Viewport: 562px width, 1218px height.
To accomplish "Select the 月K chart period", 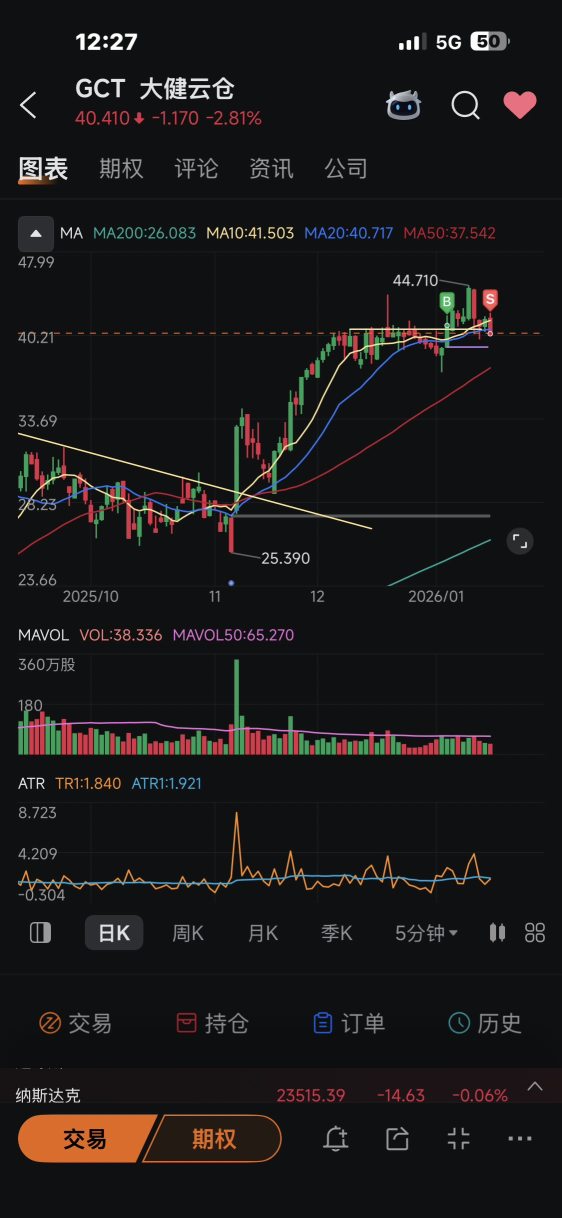I will click(263, 933).
